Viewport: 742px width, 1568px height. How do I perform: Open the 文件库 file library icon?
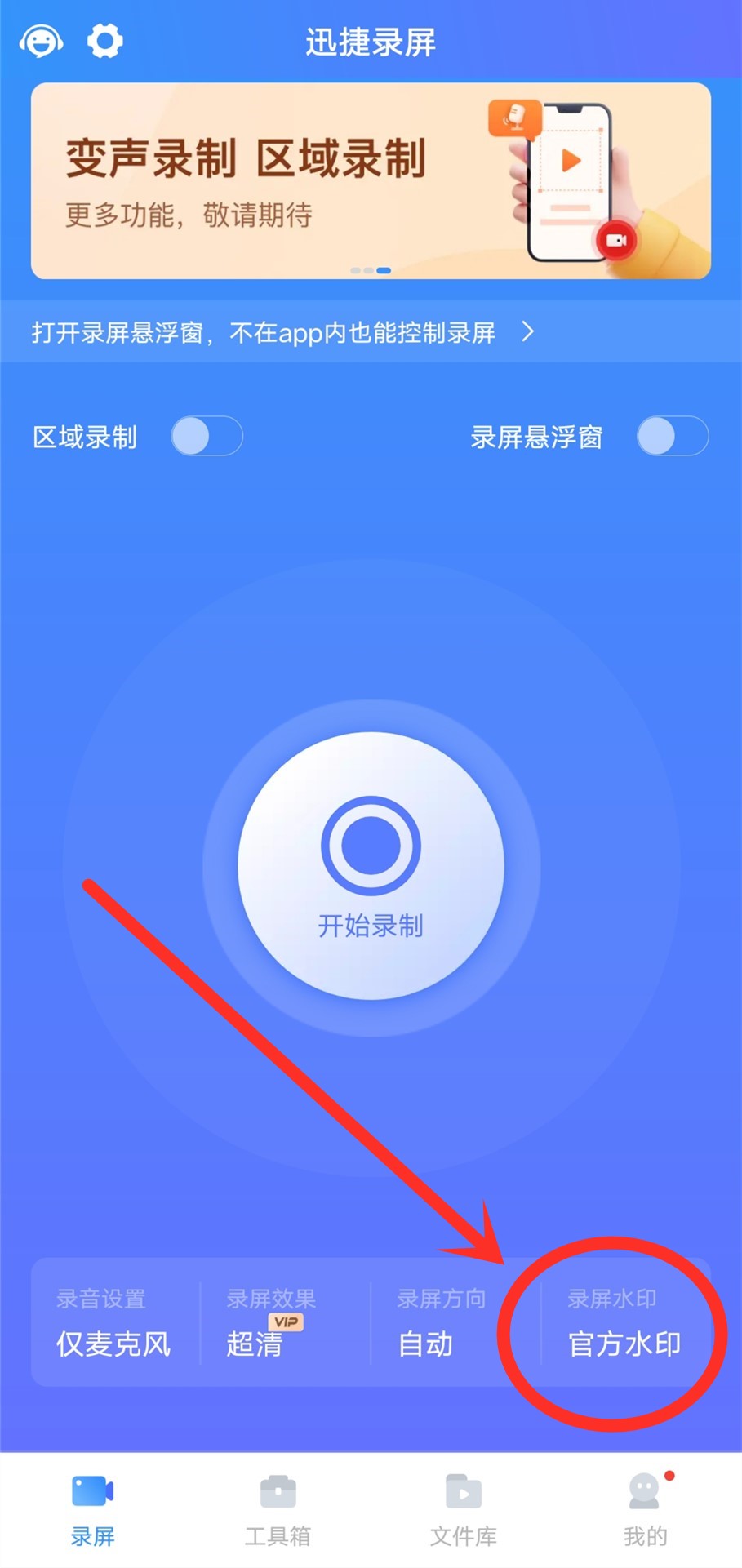[462, 1490]
